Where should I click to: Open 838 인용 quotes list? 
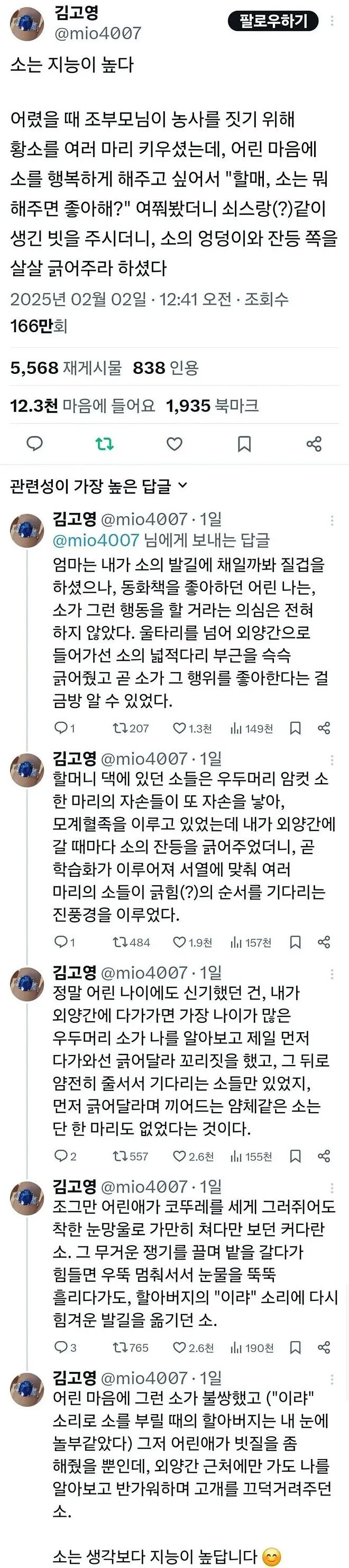[166, 368]
